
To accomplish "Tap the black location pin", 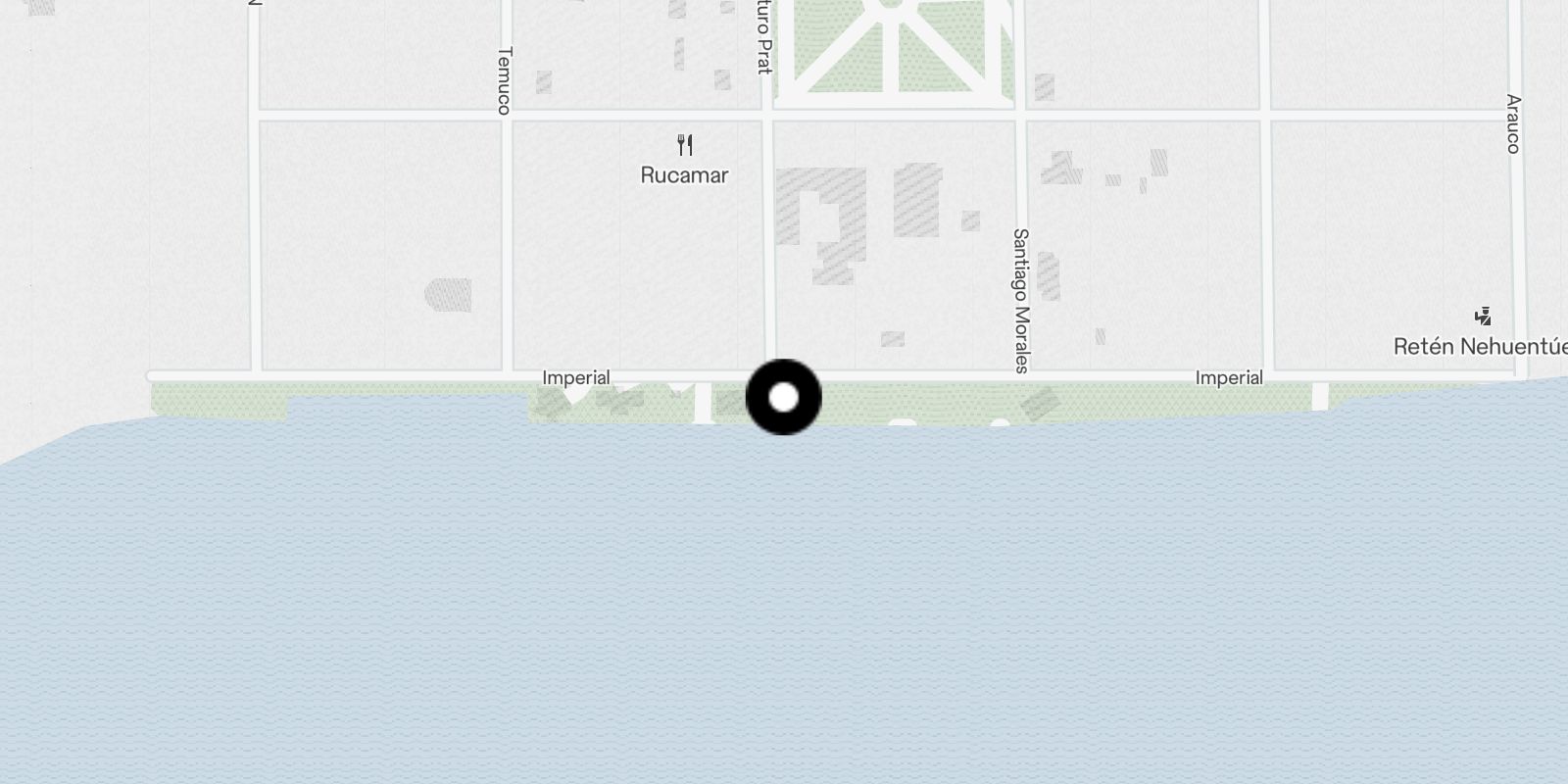I will point(784,398).
